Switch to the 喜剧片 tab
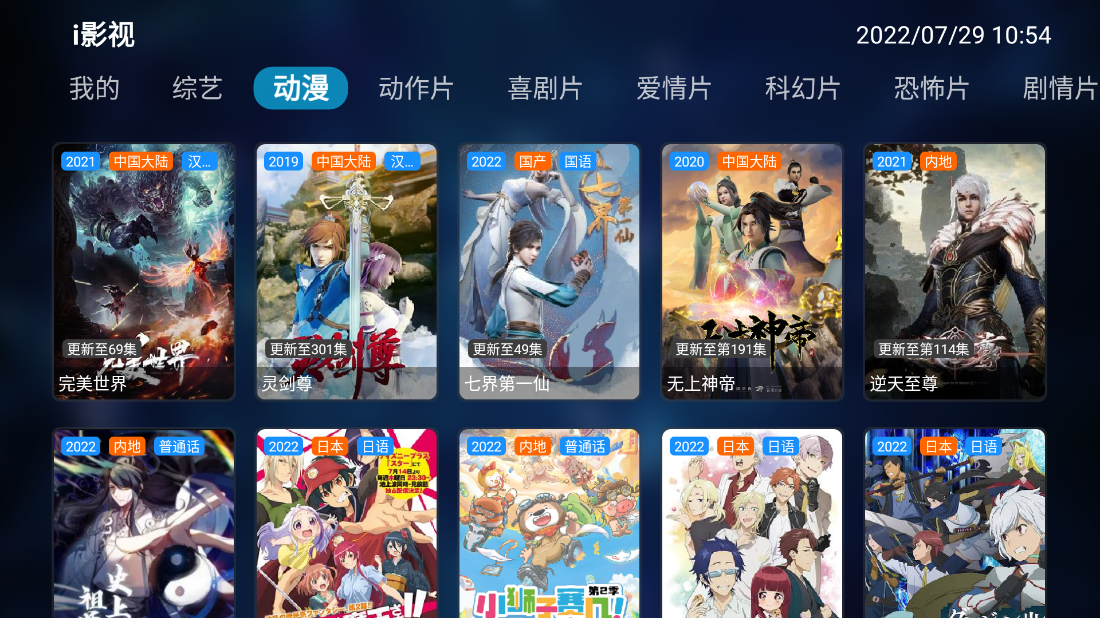The height and width of the screenshot is (618, 1100). pos(545,88)
